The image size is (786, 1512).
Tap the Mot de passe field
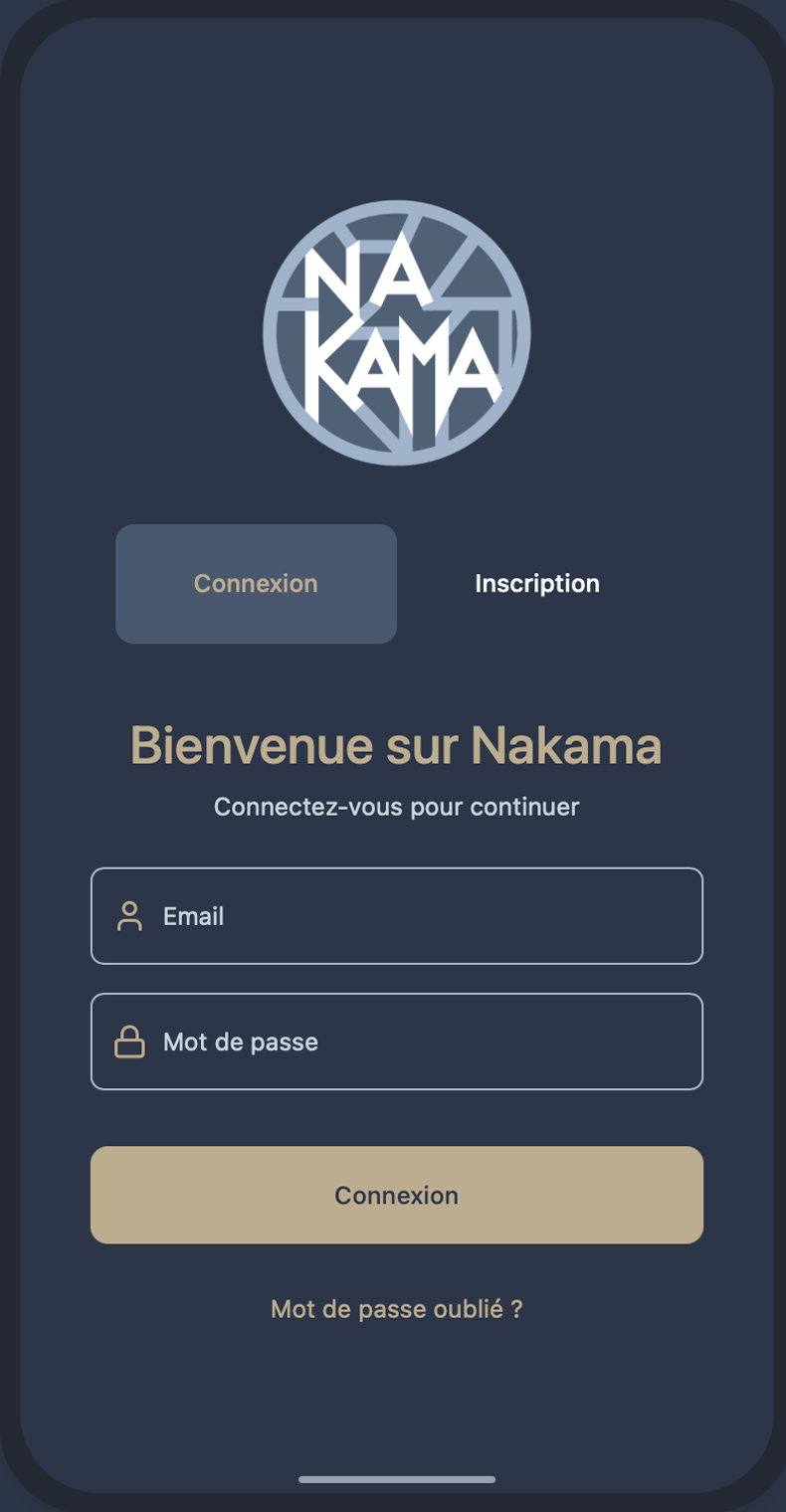click(x=396, y=1041)
